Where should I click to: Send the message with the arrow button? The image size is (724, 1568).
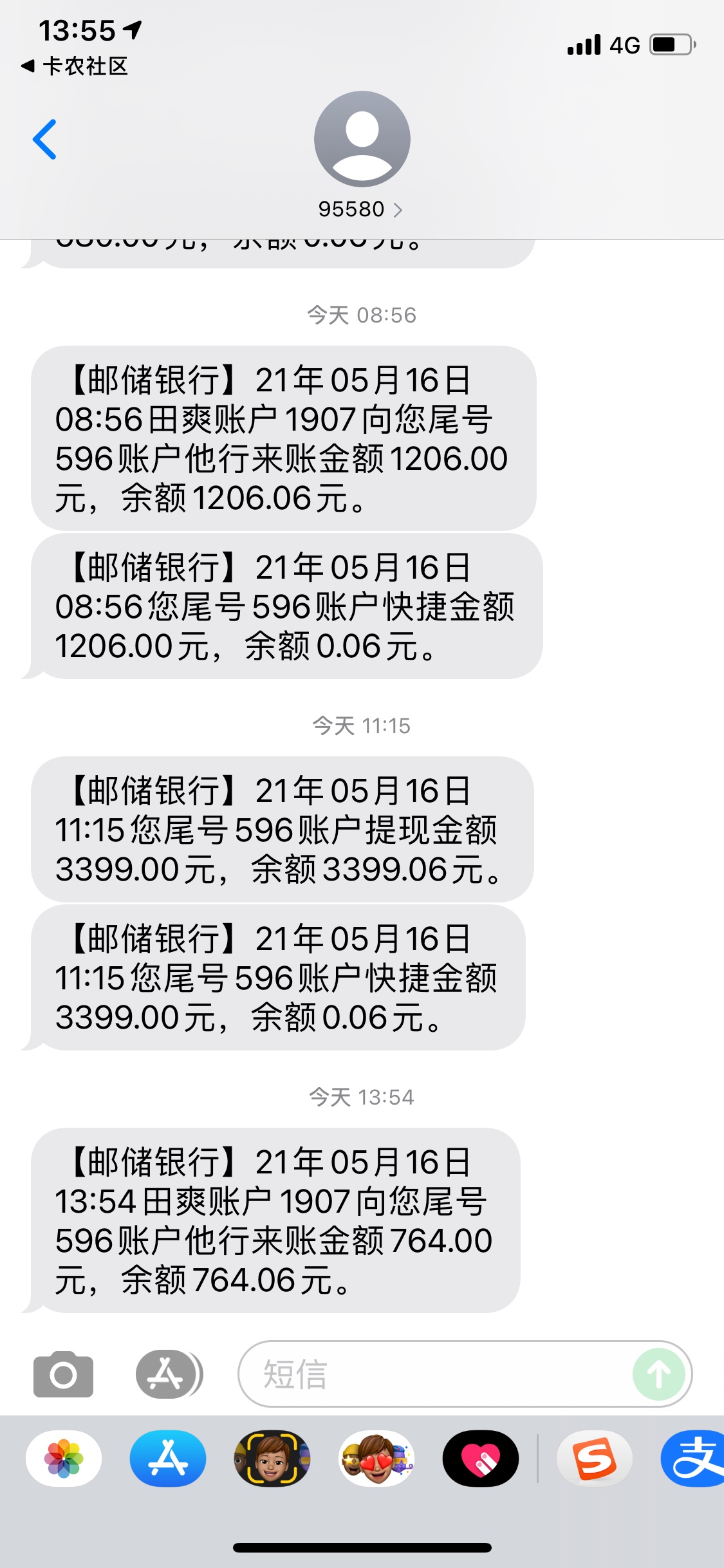click(658, 1374)
